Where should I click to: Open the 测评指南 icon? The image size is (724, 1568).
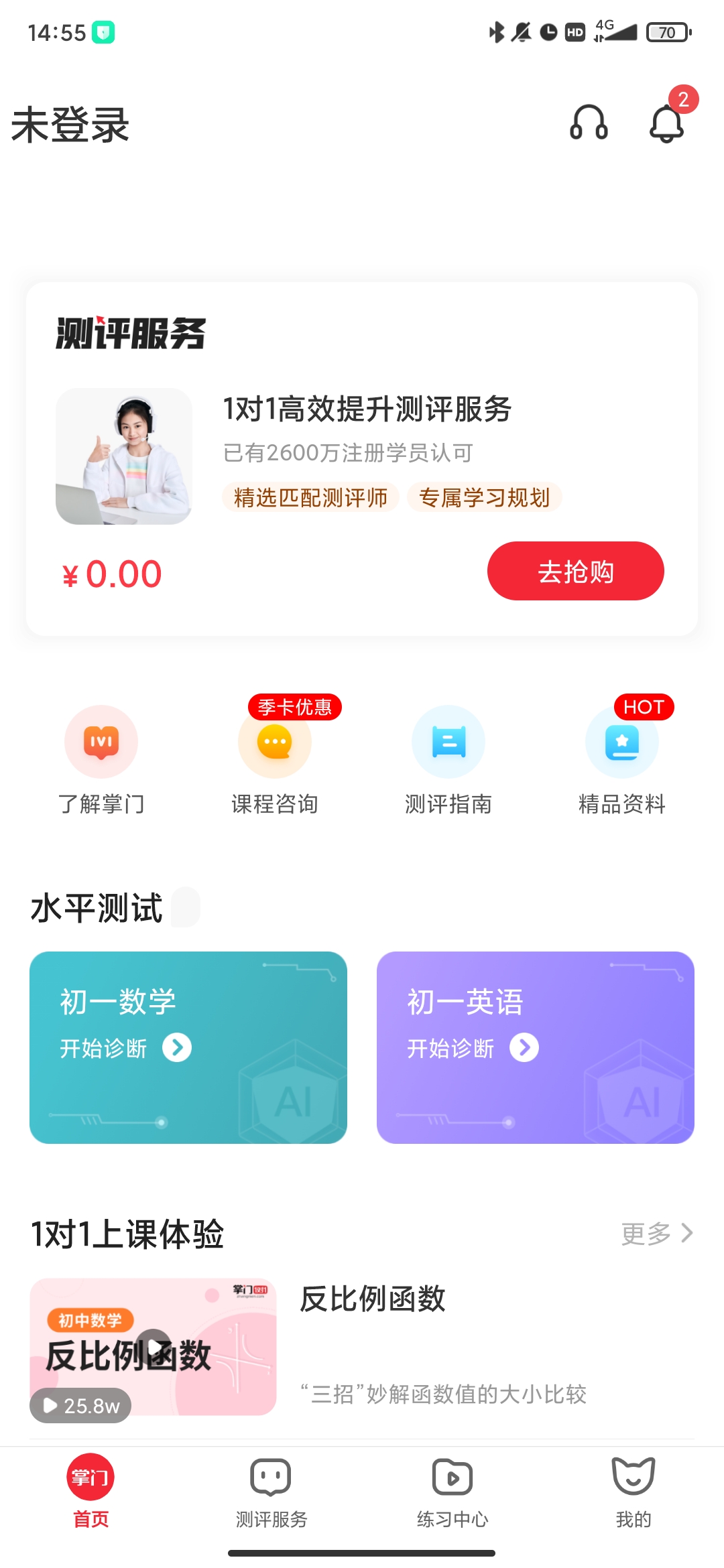click(448, 742)
